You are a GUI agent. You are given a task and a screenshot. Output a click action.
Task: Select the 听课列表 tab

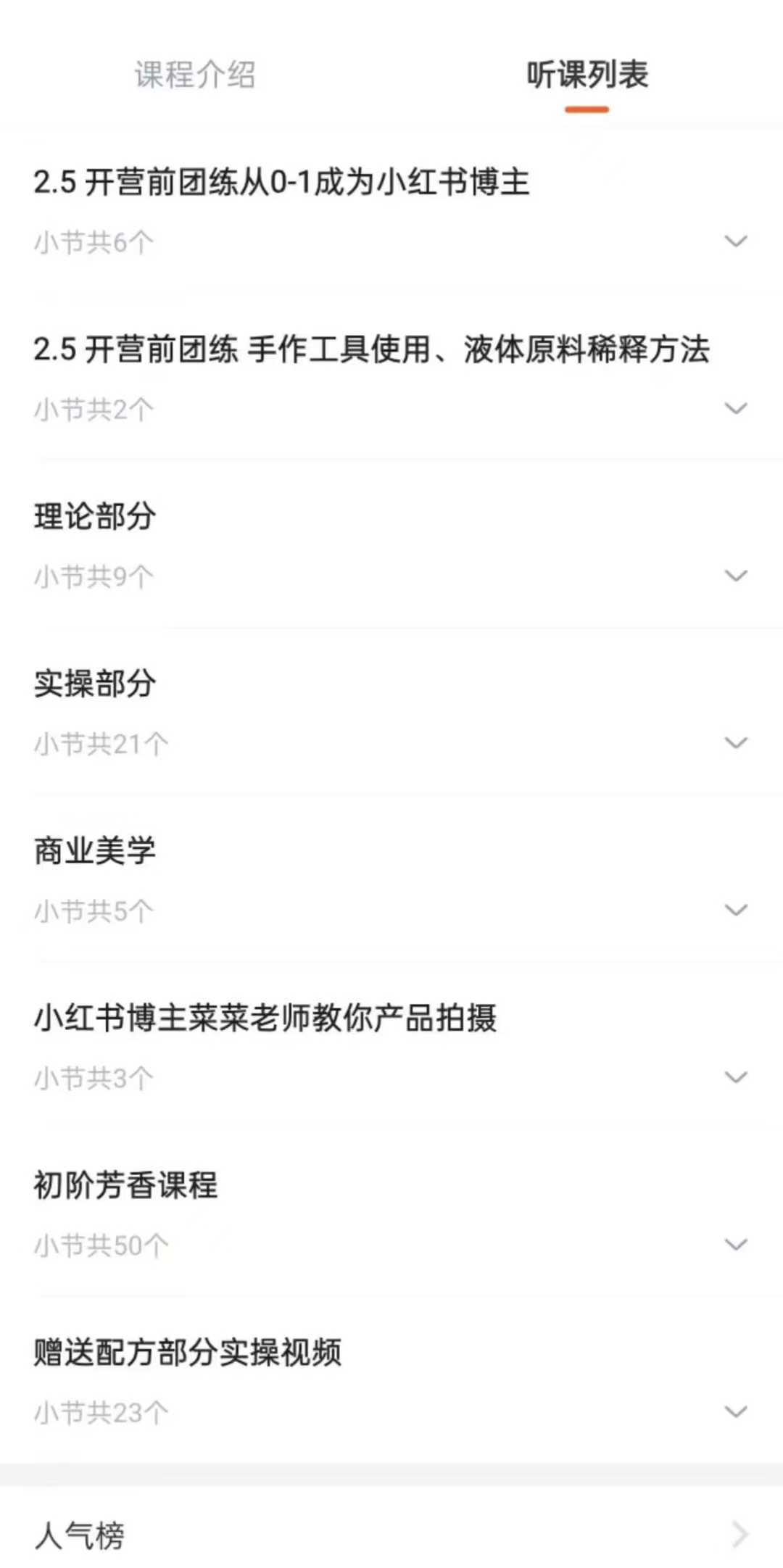(x=587, y=75)
